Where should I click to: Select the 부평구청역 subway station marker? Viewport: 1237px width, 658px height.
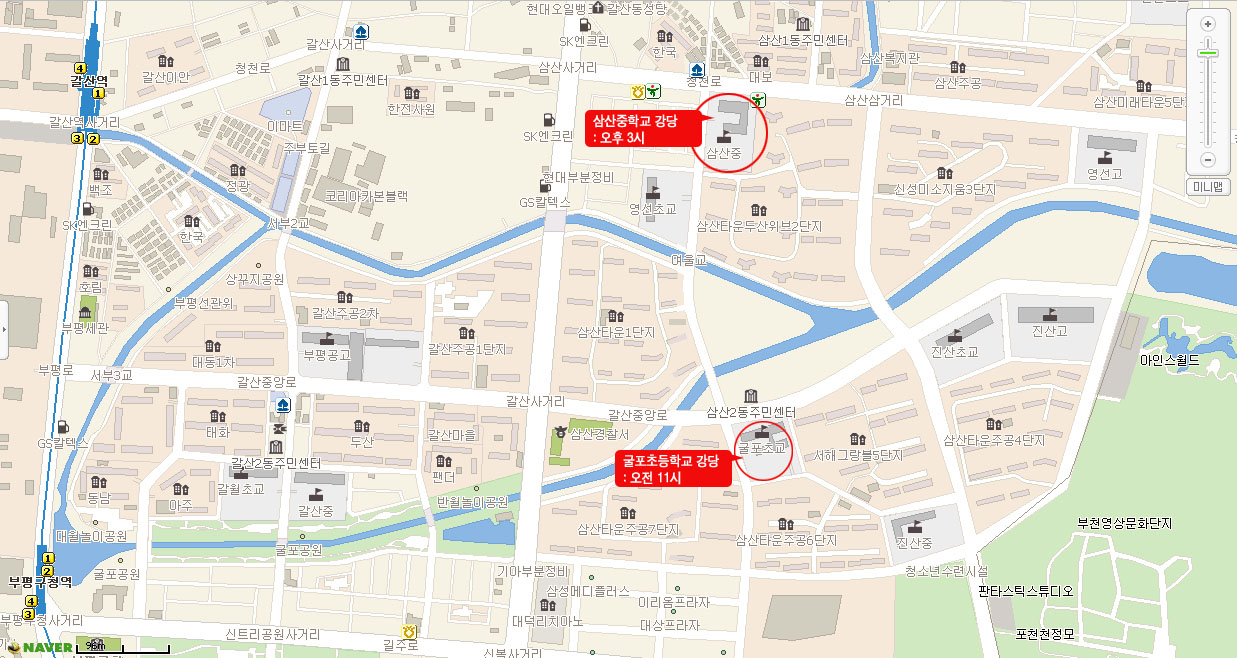tap(40, 581)
